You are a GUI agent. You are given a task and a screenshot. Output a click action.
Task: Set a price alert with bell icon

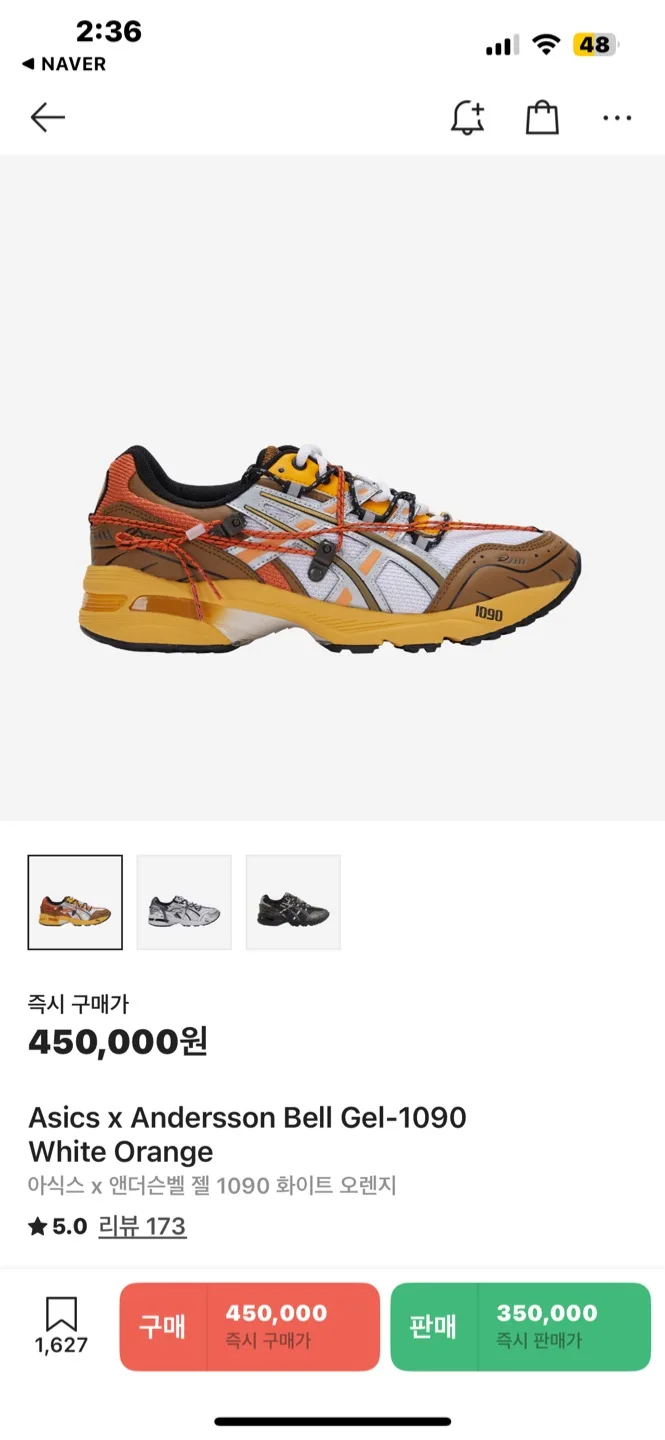(467, 118)
